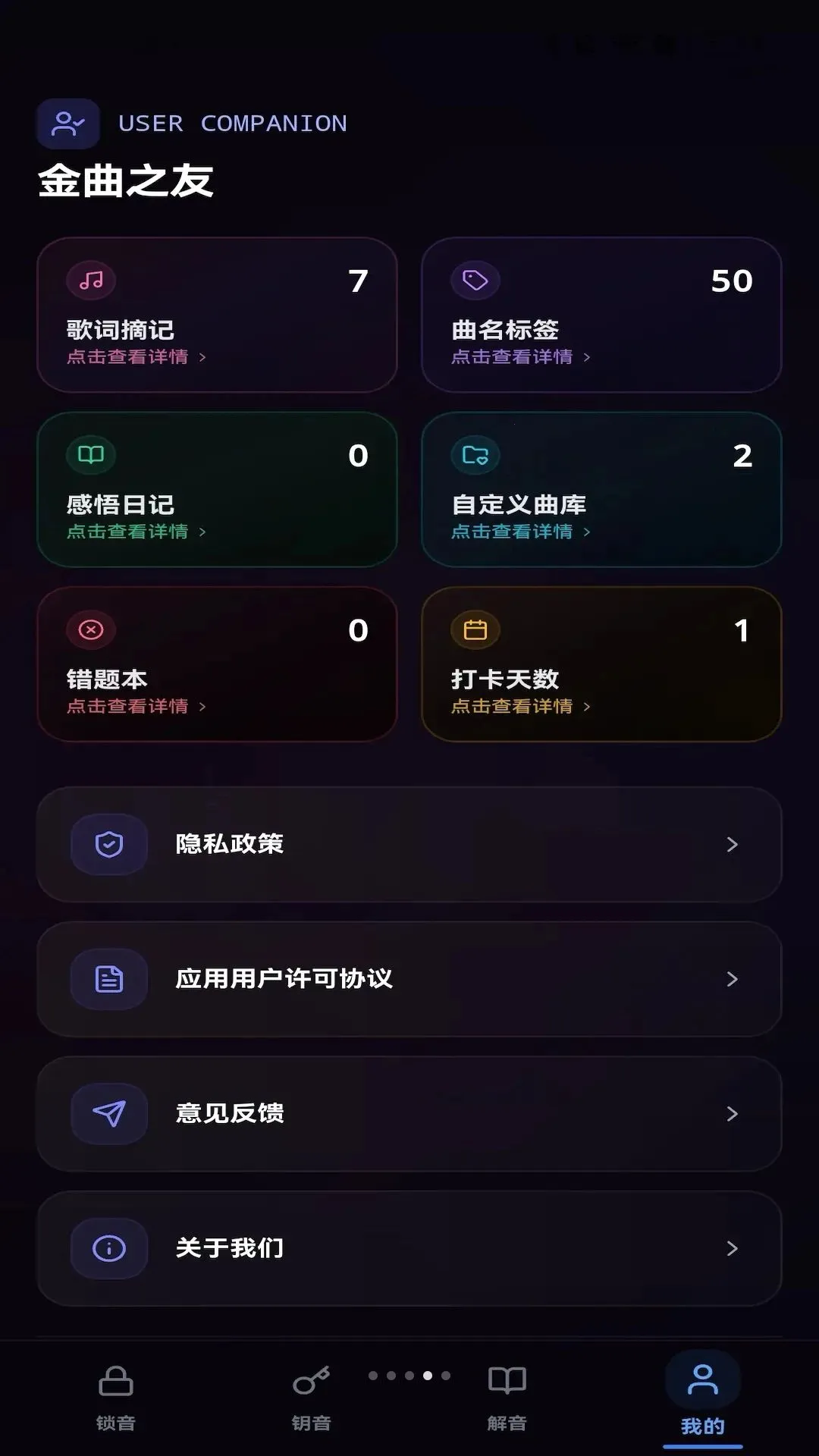Switch to the 钥音 tab
The height and width of the screenshot is (1456, 819).
pyautogui.click(x=311, y=1398)
